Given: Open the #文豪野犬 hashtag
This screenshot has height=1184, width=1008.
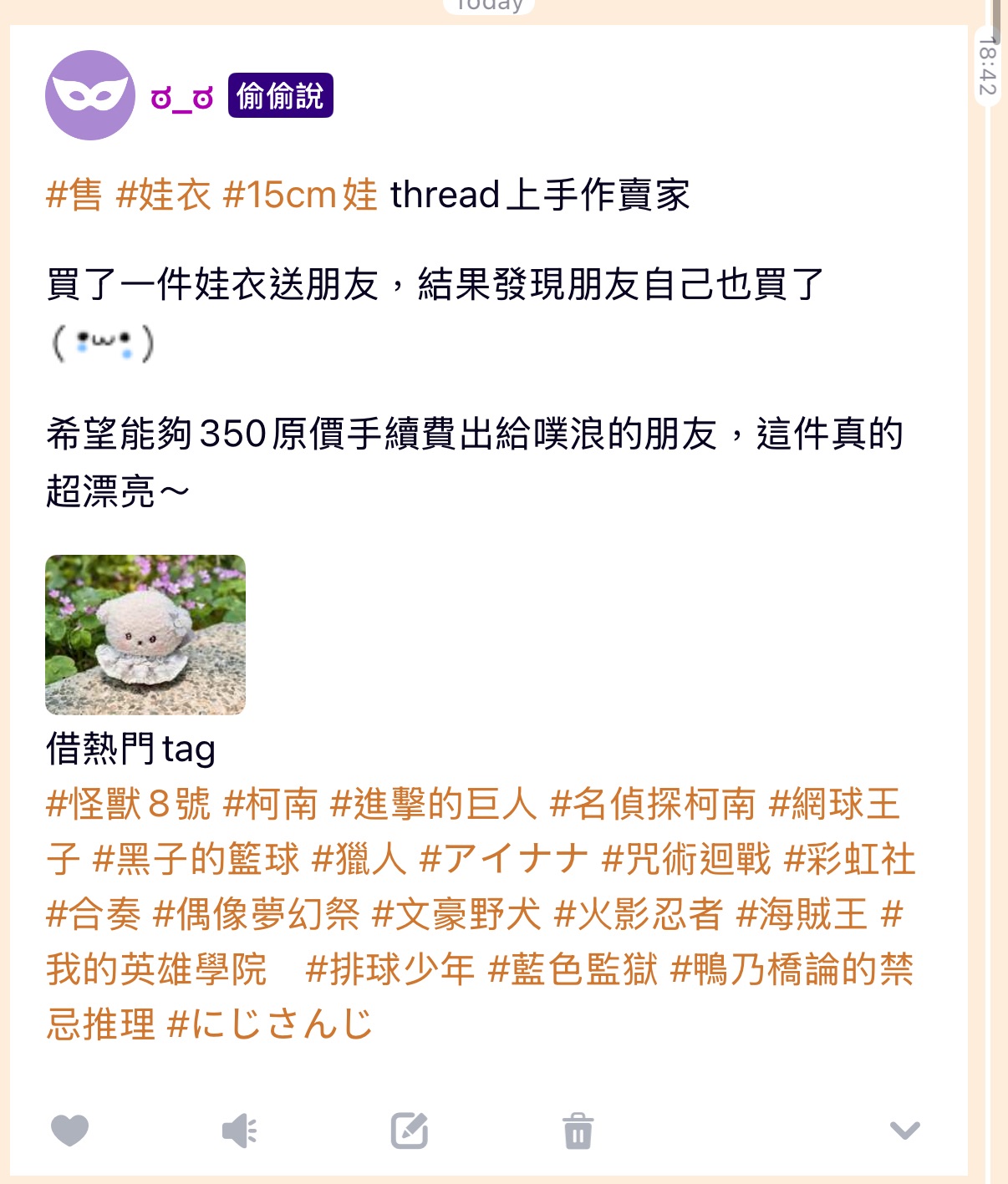Looking at the screenshot, I should point(456,914).
